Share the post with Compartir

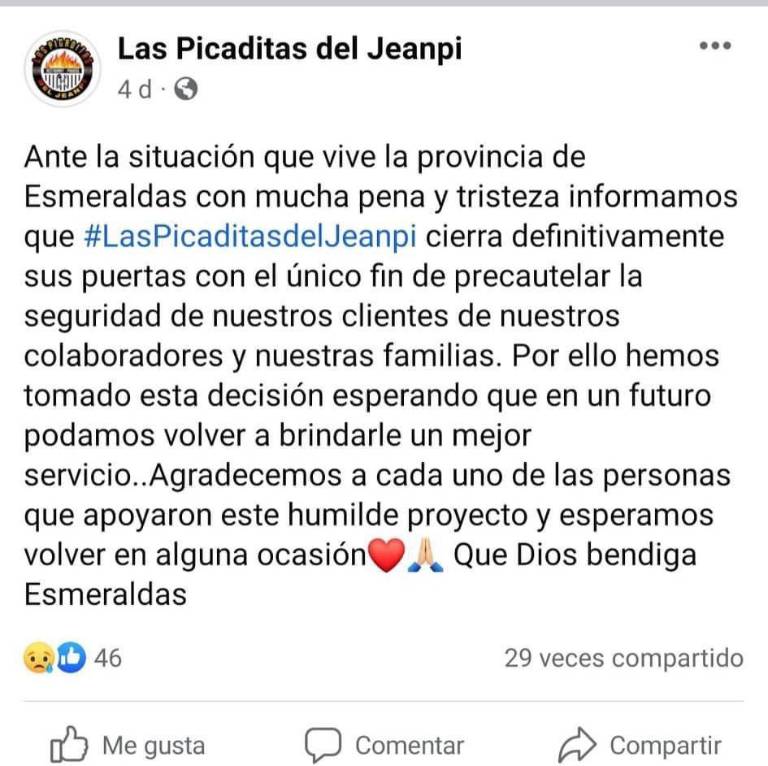coord(640,745)
